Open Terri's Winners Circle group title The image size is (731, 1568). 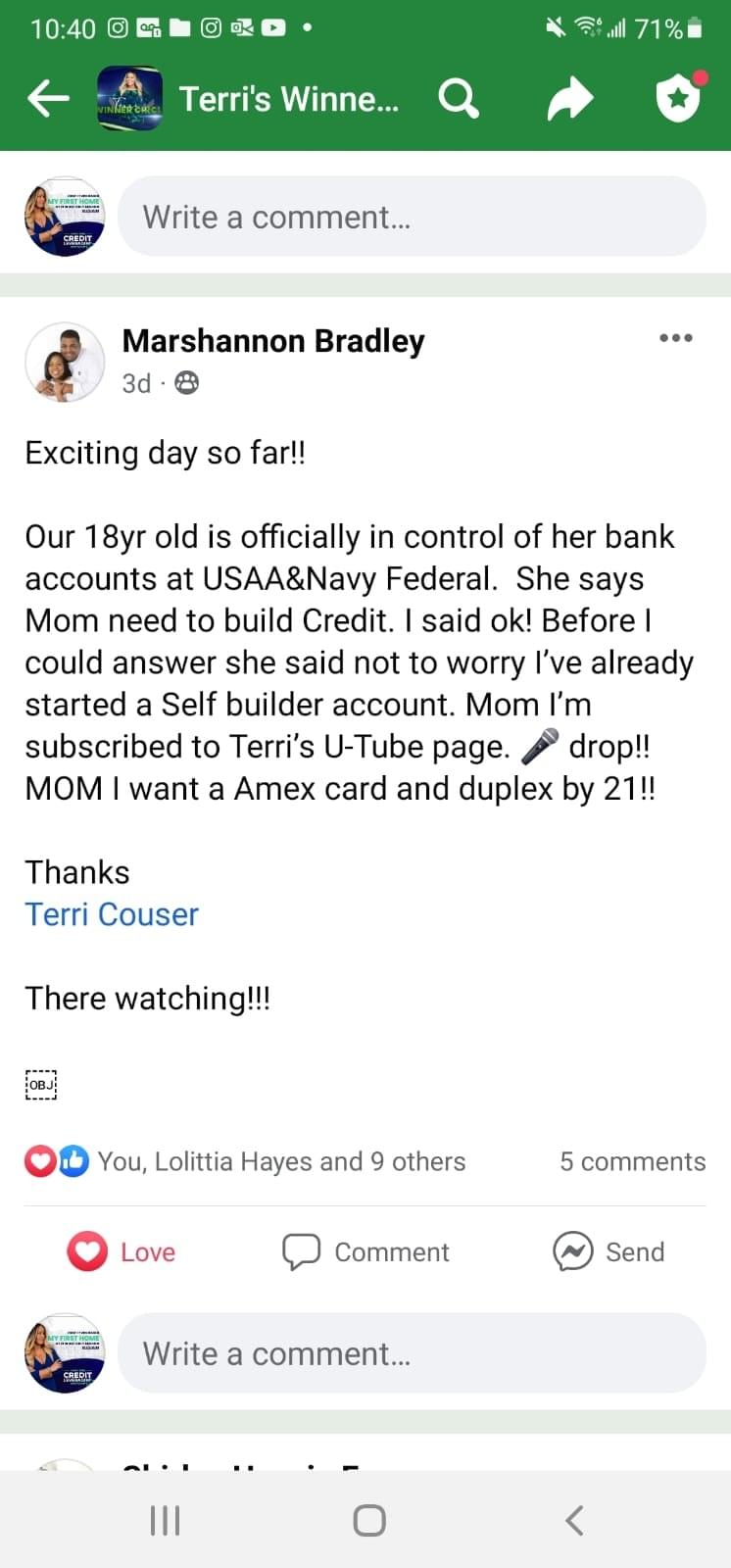pos(288,99)
